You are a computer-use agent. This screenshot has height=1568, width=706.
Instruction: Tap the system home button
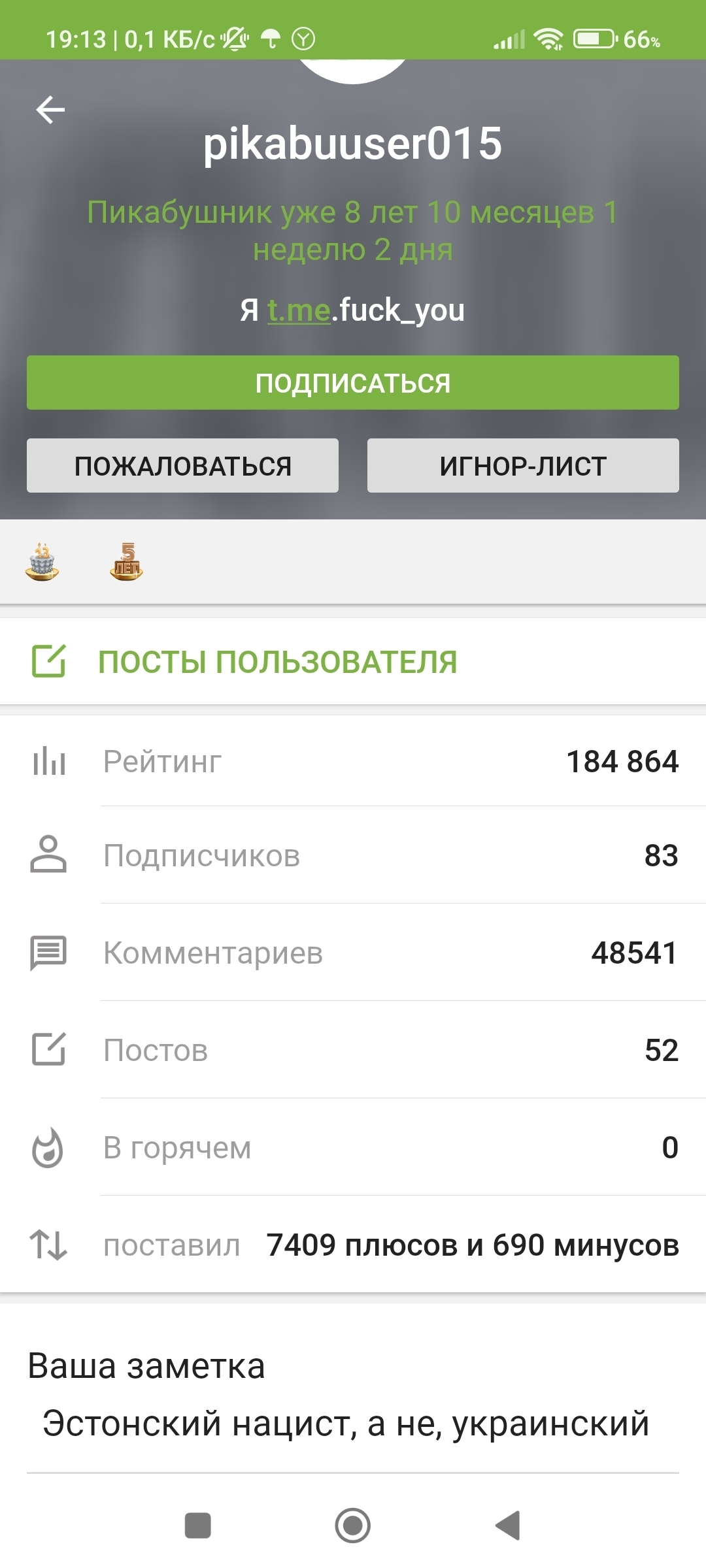[x=353, y=1526]
